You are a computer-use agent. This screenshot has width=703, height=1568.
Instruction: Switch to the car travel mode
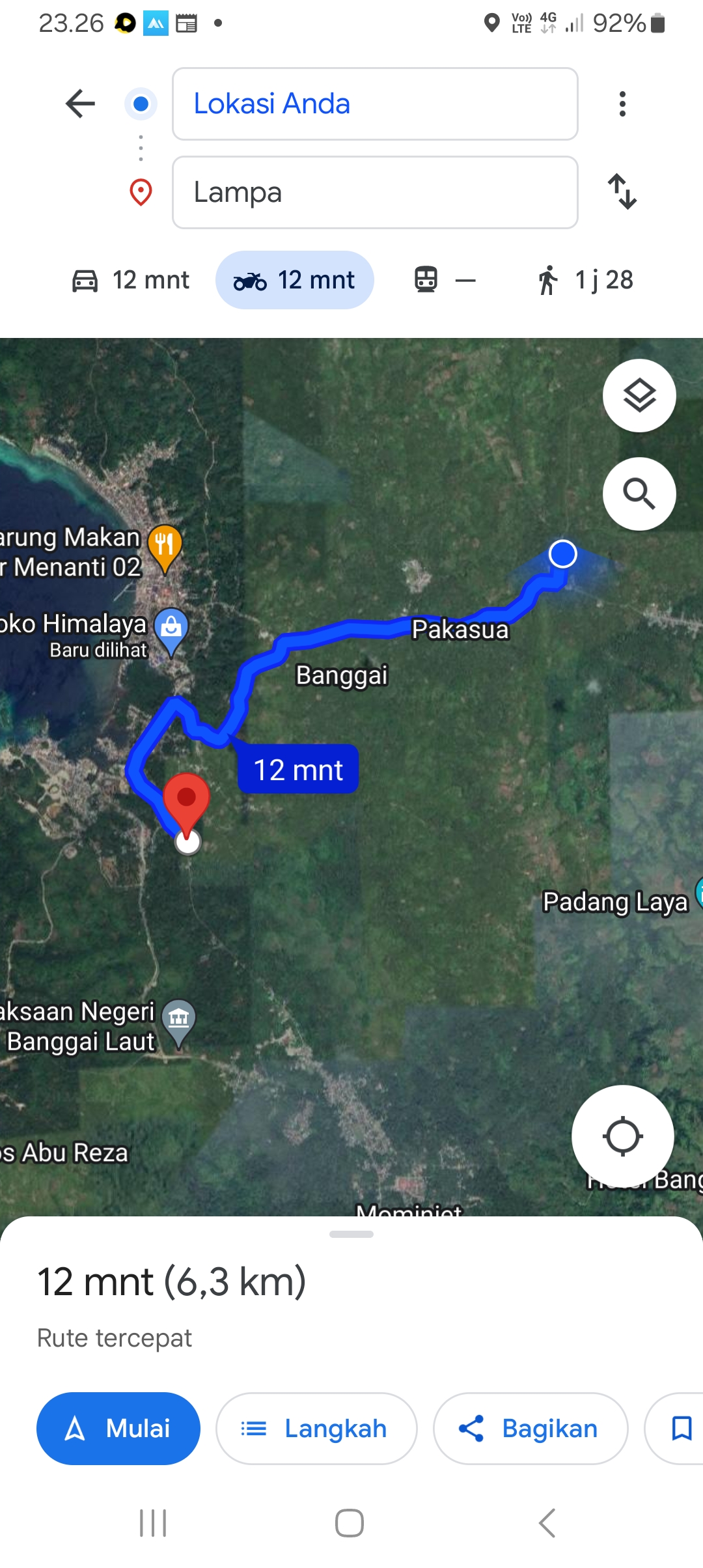[x=130, y=280]
